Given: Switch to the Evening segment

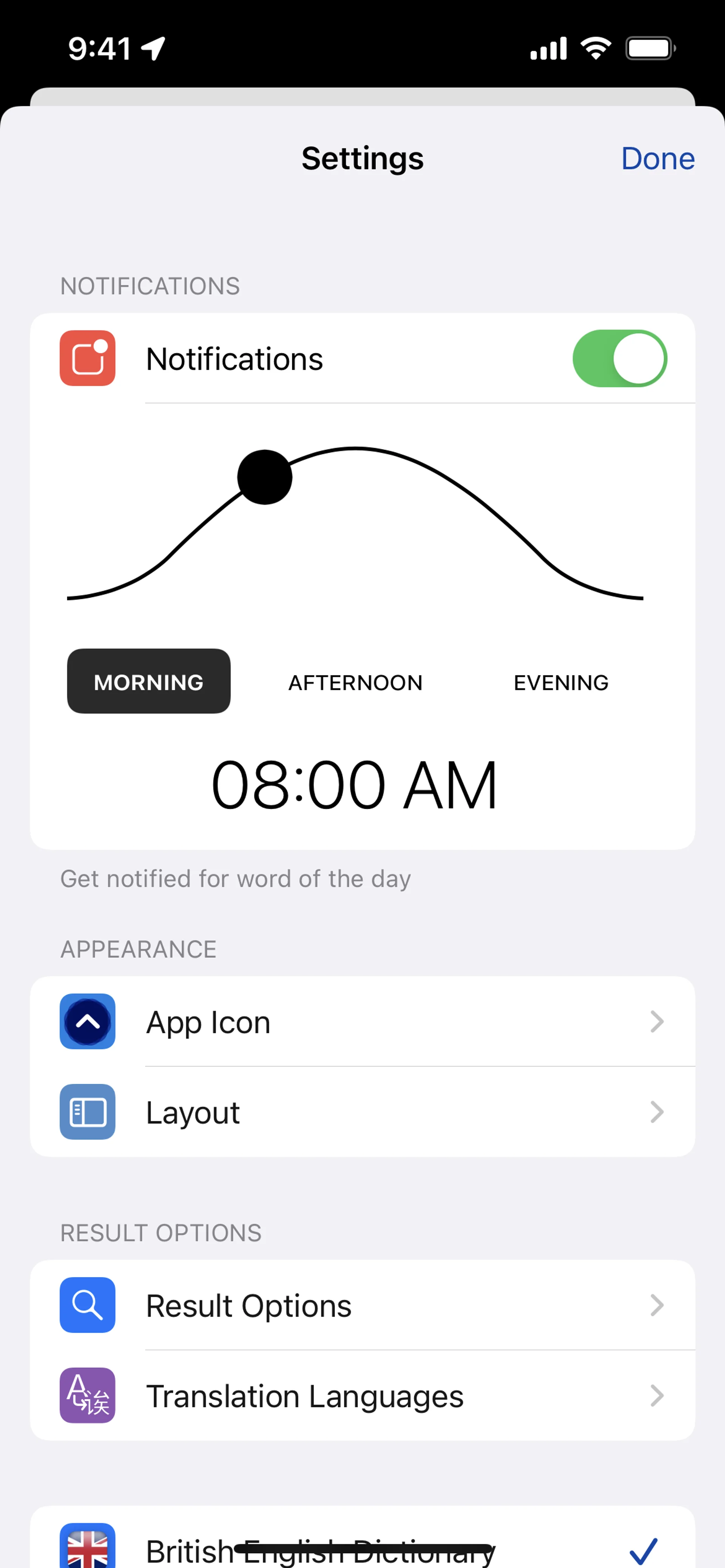Looking at the screenshot, I should 560,682.
